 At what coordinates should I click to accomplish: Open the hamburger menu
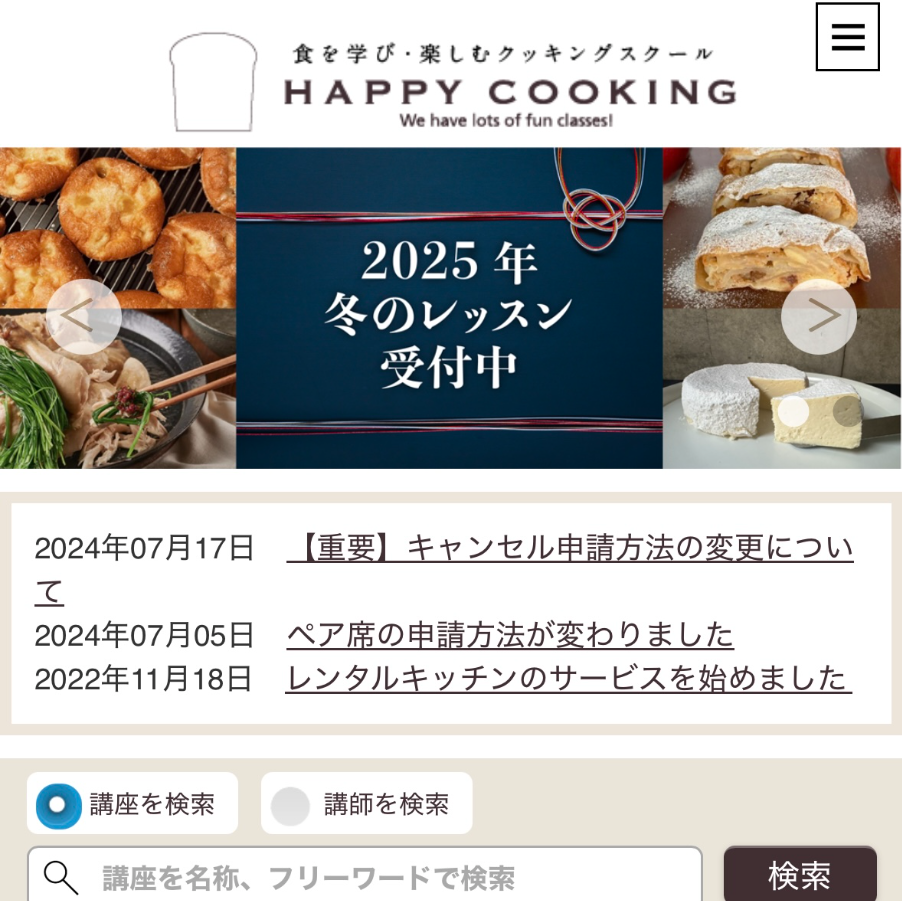click(x=847, y=37)
